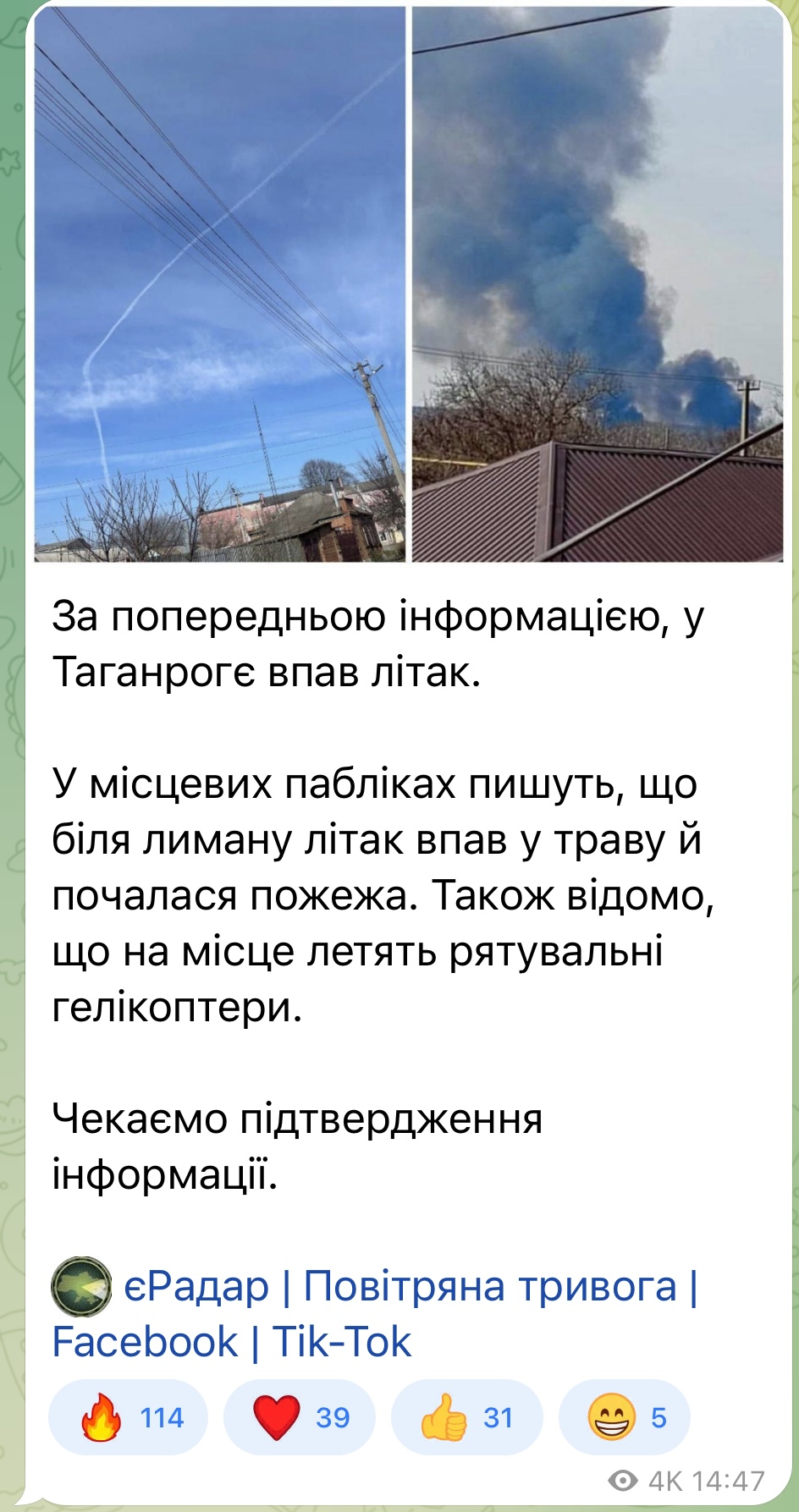Screen dimensions: 799x1512
Task: Open the Tik-Tok link
Action: [x=342, y=1342]
